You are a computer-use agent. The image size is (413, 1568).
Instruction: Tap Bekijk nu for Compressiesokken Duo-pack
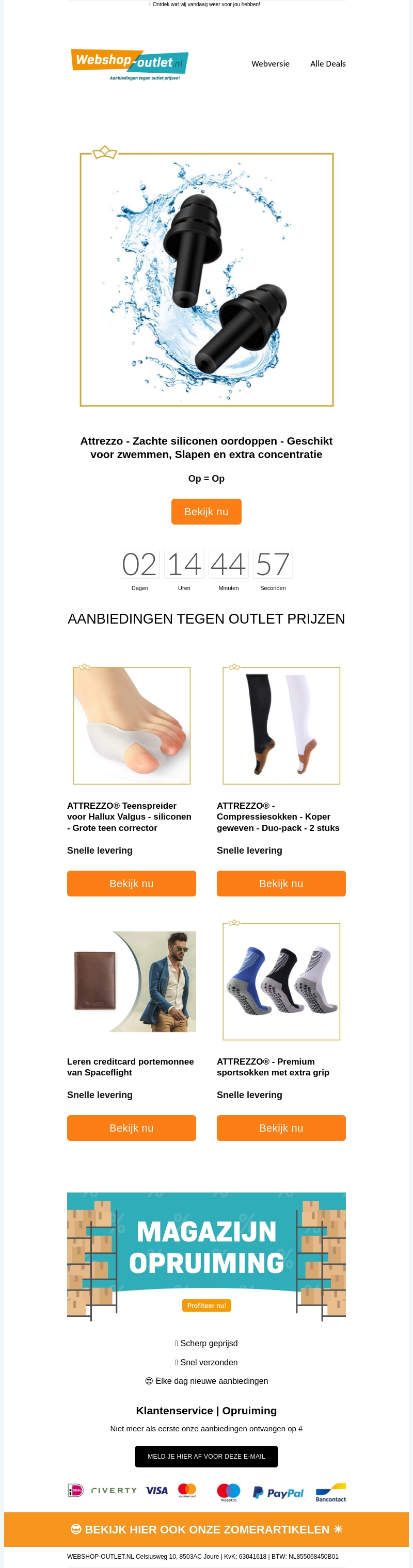click(x=281, y=883)
